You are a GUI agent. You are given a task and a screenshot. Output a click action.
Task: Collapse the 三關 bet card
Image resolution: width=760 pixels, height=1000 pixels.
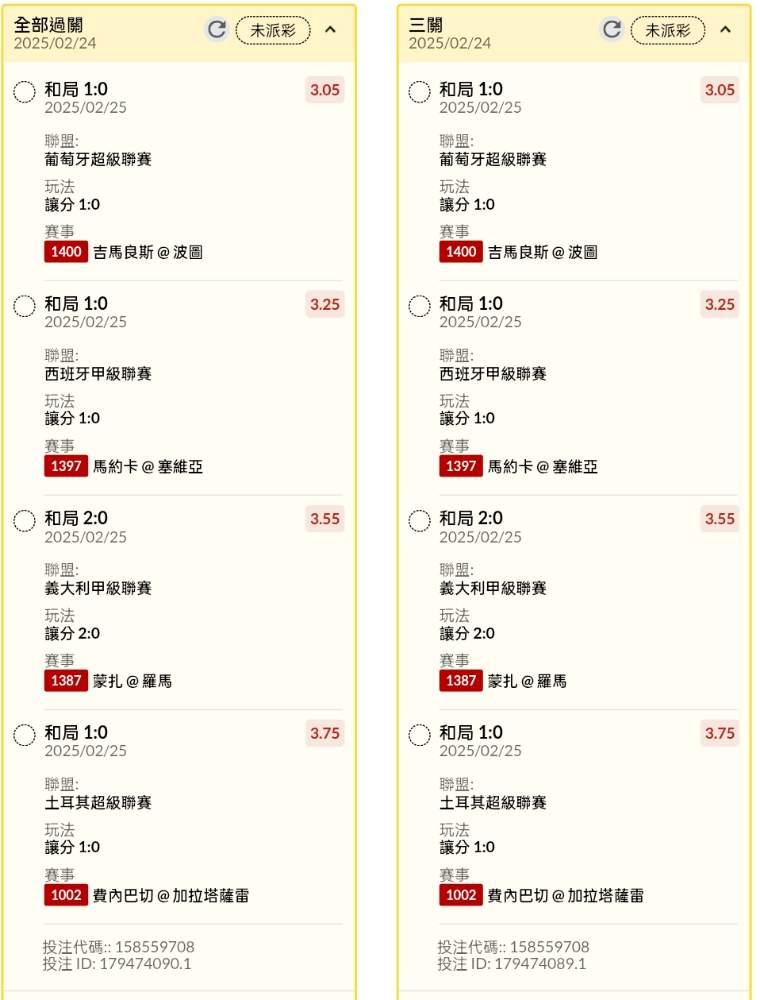726,29
